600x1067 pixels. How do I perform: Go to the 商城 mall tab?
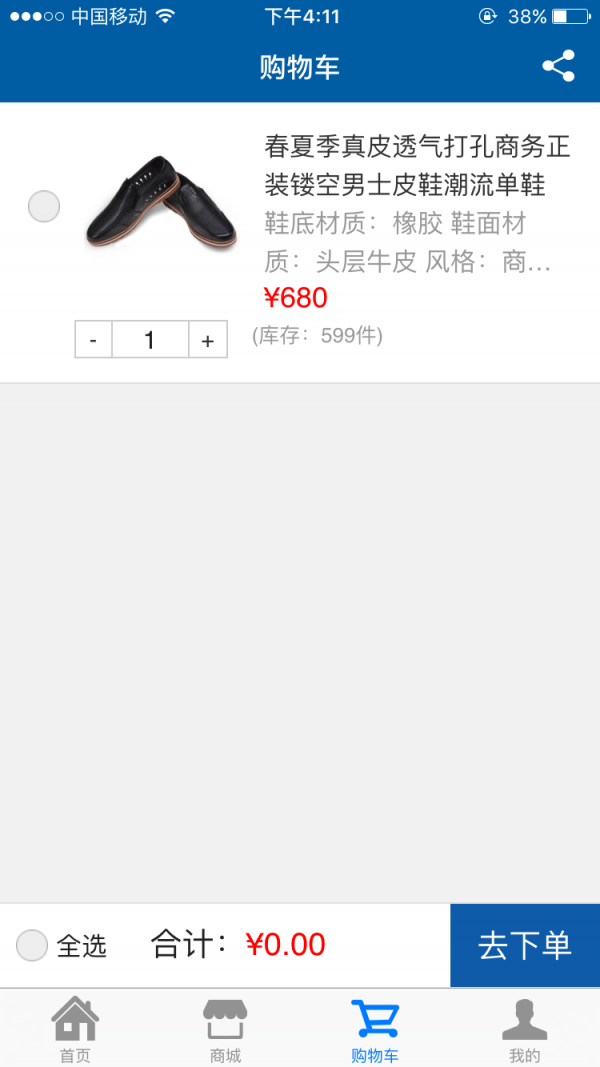225,1030
